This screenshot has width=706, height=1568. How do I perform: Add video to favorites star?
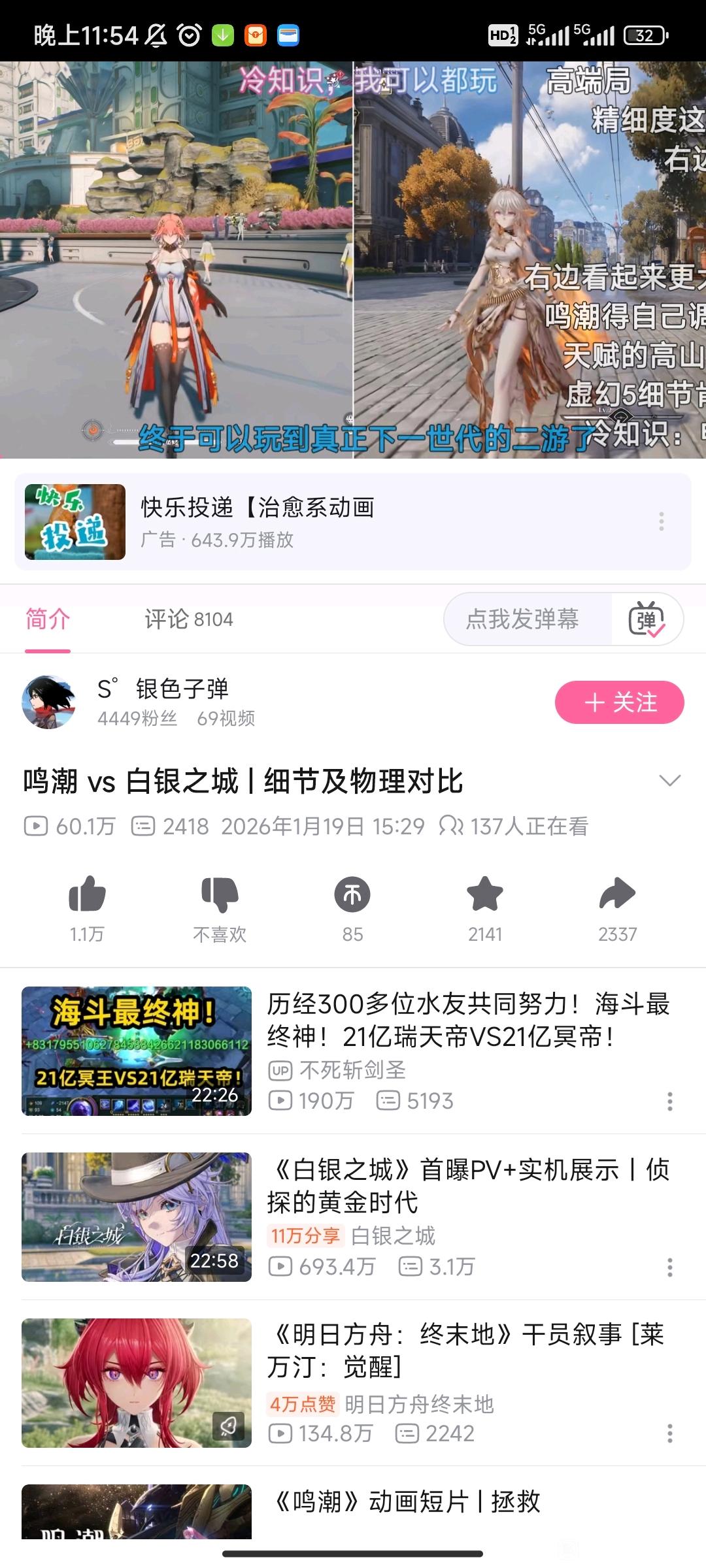pyautogui.click(x=485, y=894)
